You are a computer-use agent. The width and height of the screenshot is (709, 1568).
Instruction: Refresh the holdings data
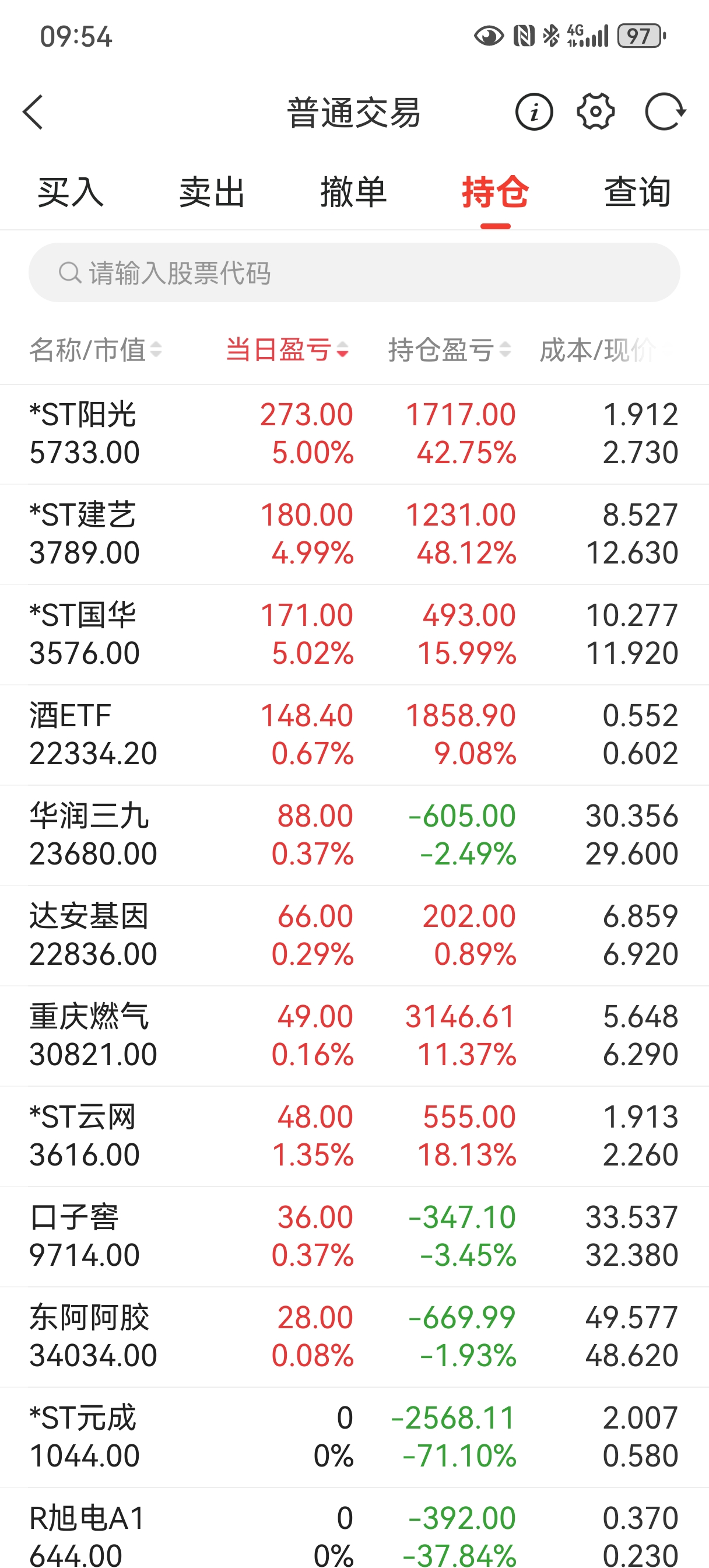(664, 112)
